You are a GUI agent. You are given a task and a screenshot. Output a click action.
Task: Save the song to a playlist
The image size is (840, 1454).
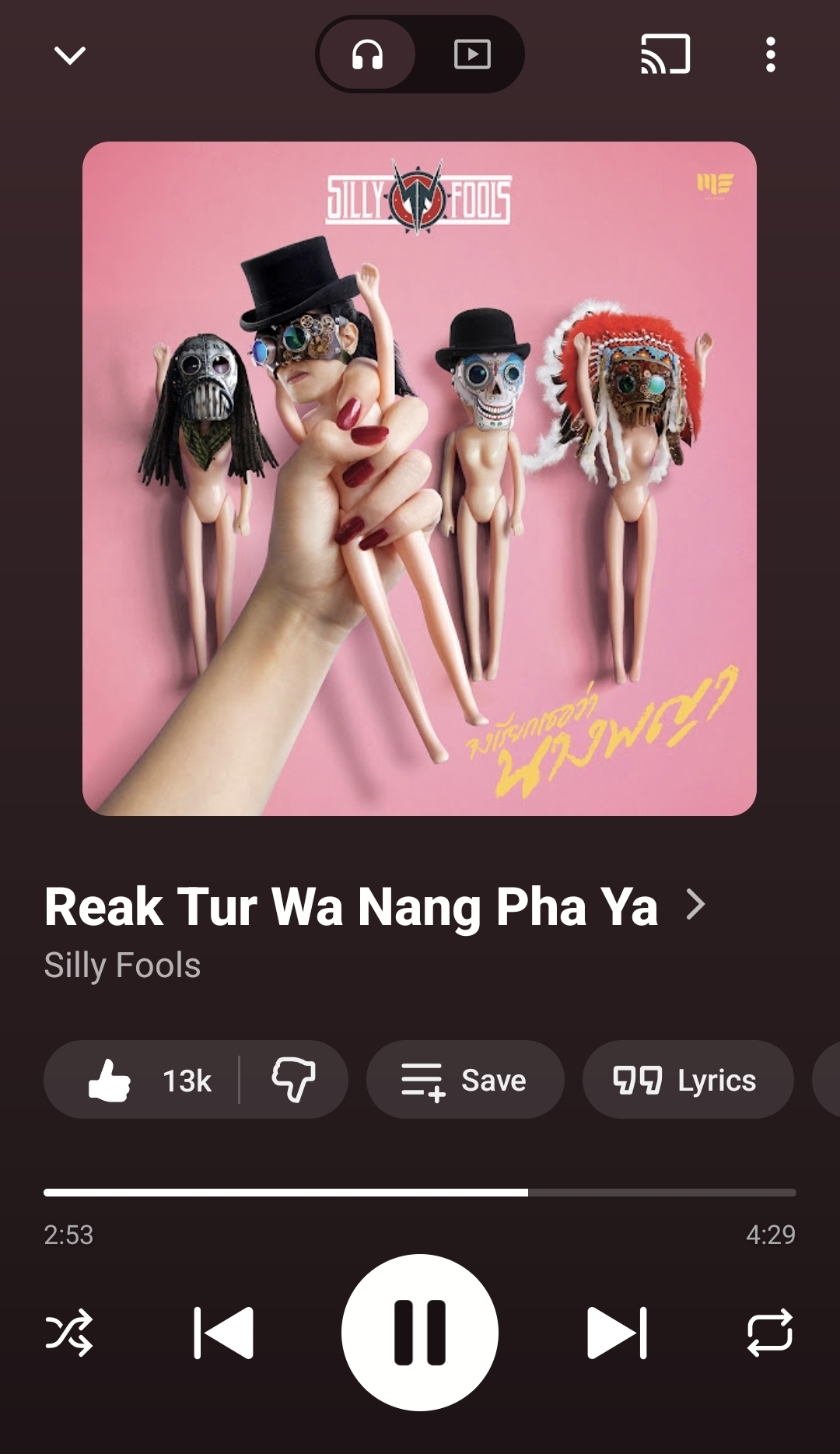464,1080
